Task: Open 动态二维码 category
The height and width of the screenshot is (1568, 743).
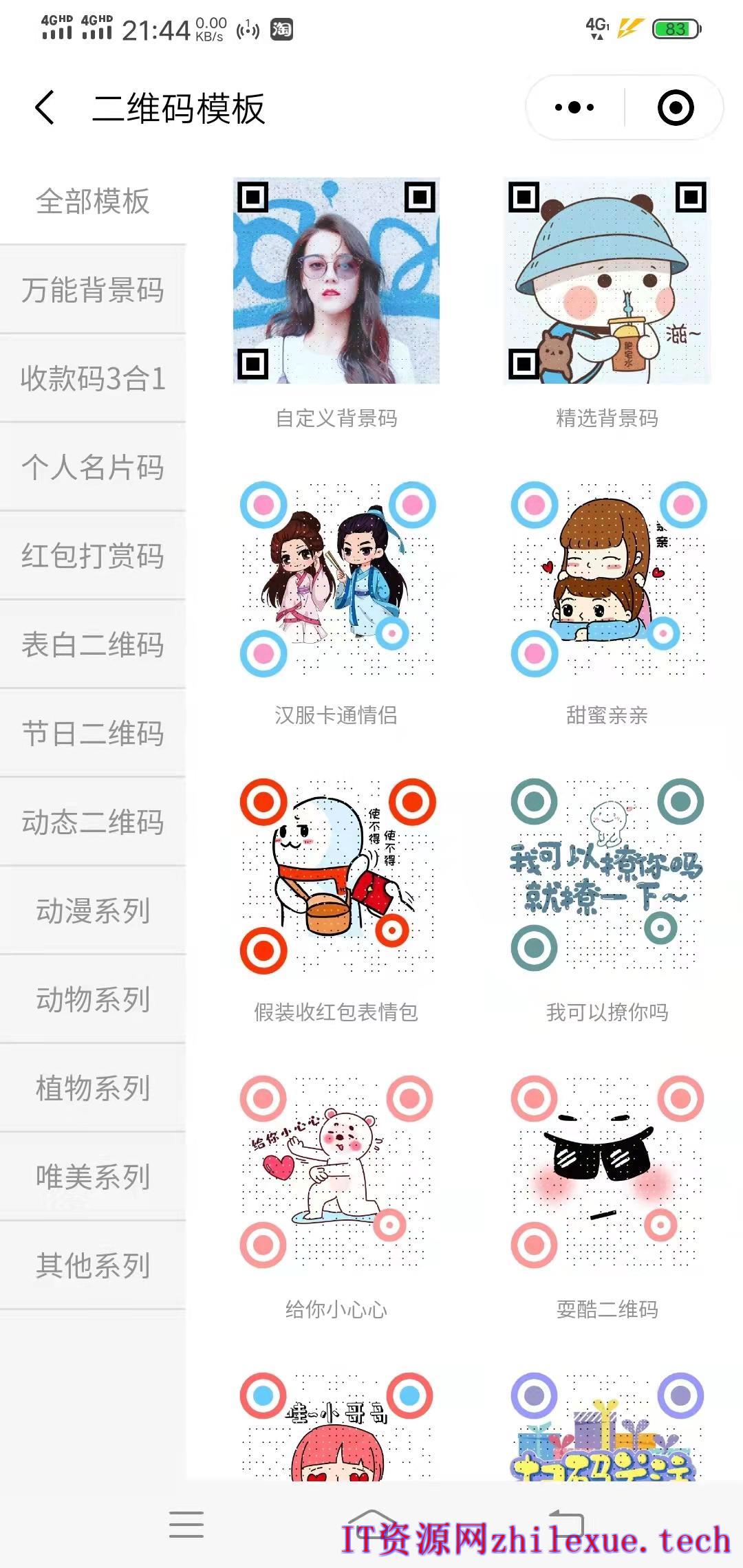Action: click(93, 822)
